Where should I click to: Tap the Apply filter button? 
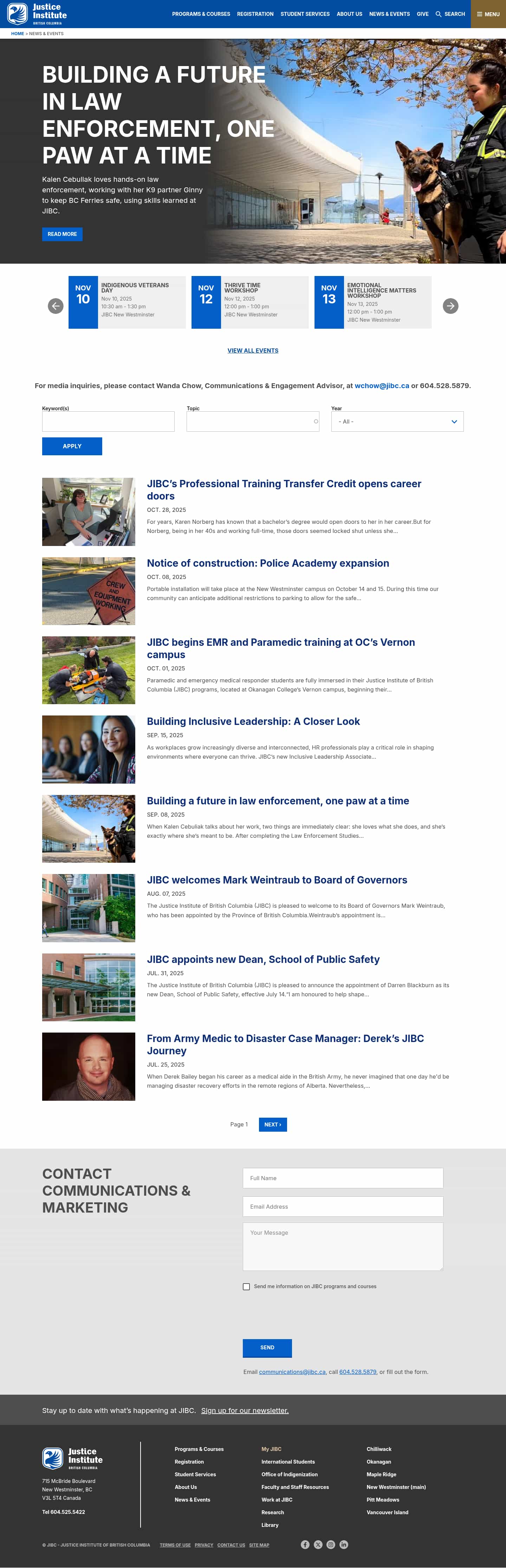[x=72, y=446]
